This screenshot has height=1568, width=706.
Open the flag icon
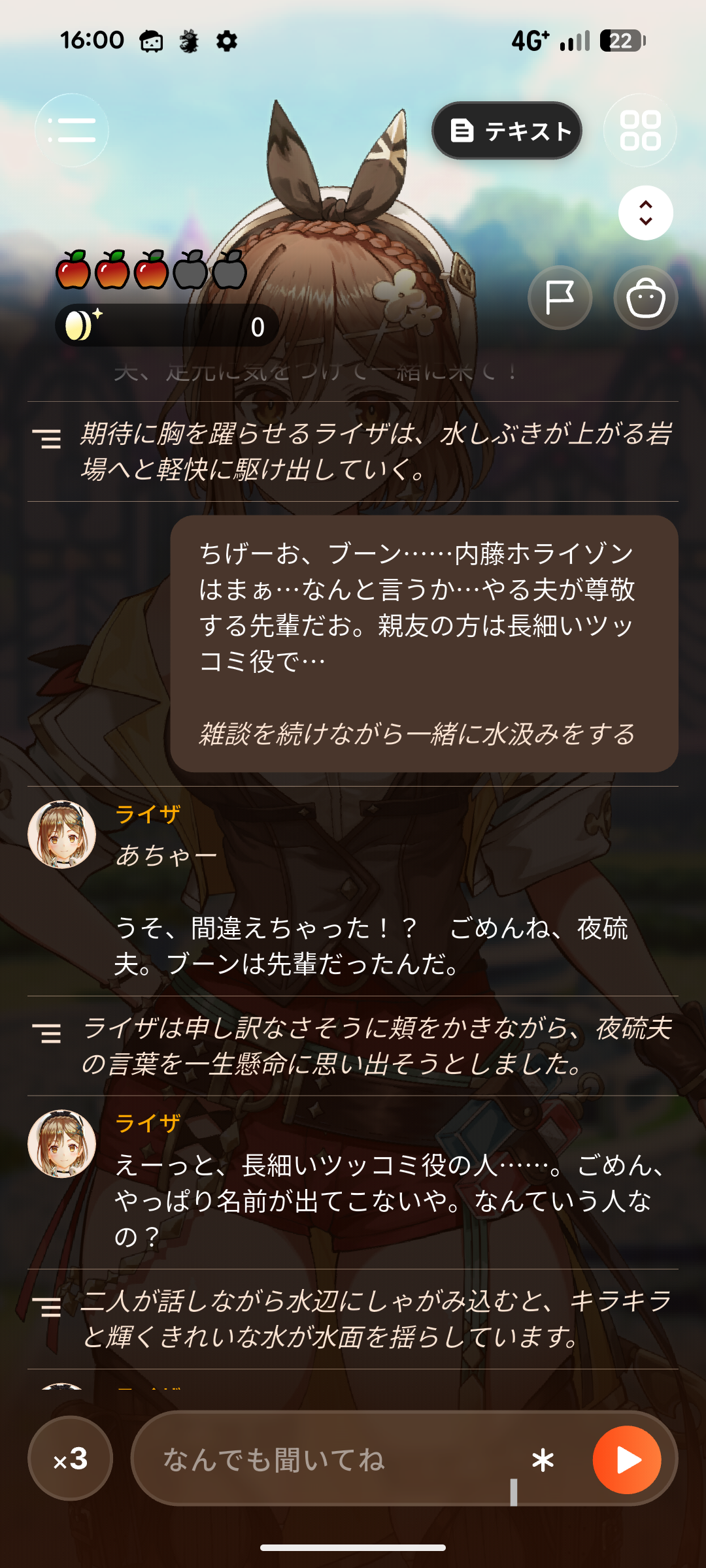[560, 298]
